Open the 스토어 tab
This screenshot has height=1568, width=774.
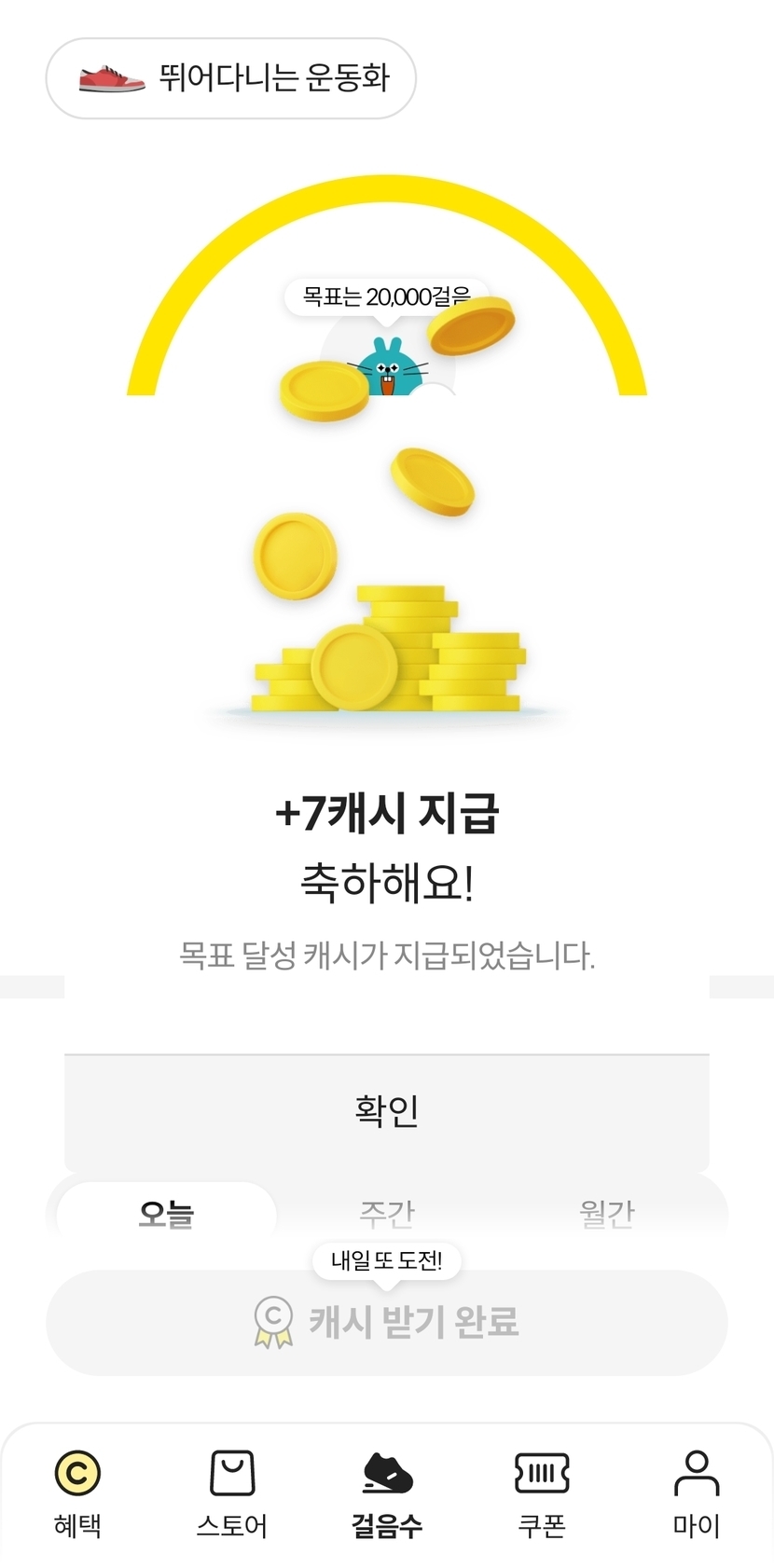[232, 1493]
